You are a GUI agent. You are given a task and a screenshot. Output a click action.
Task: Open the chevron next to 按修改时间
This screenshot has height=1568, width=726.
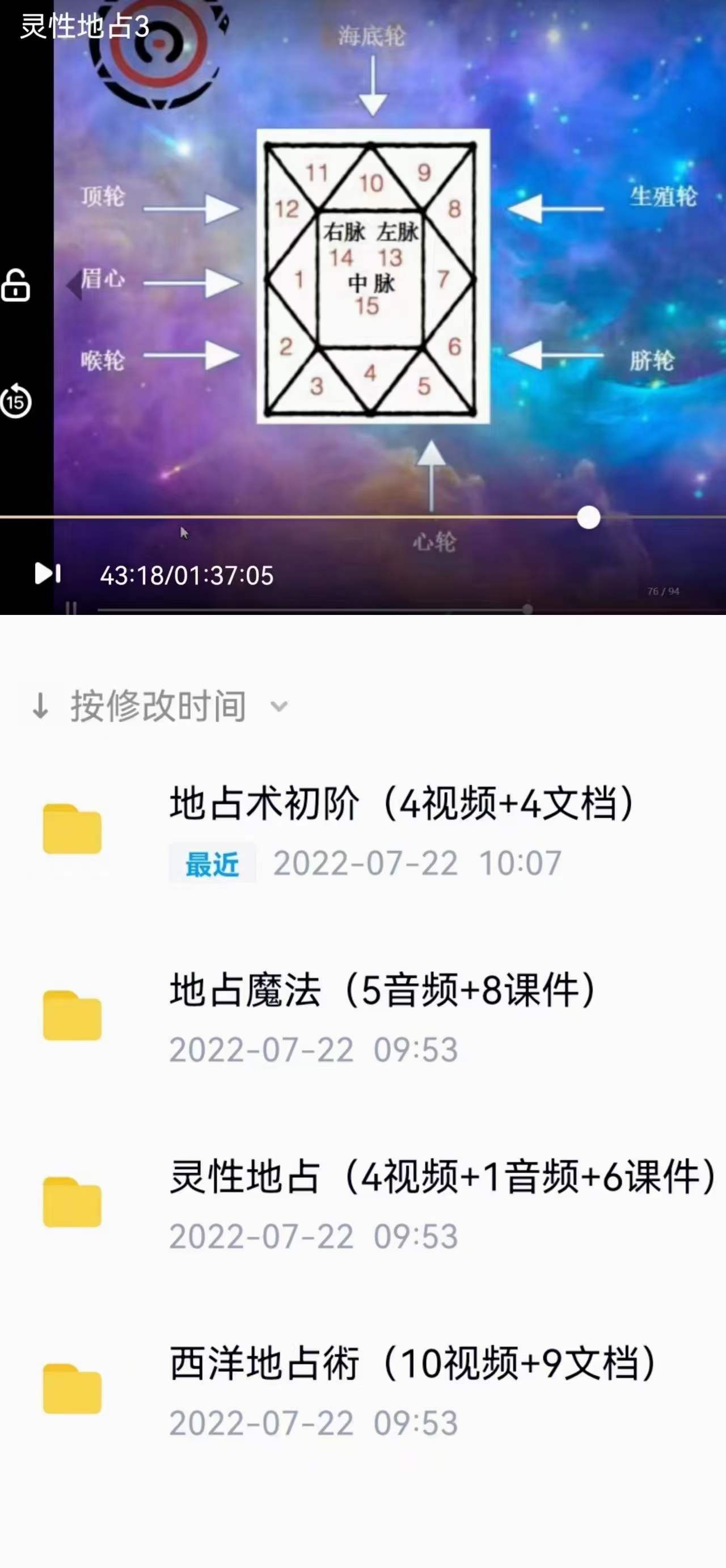click(x=278, y=708)
